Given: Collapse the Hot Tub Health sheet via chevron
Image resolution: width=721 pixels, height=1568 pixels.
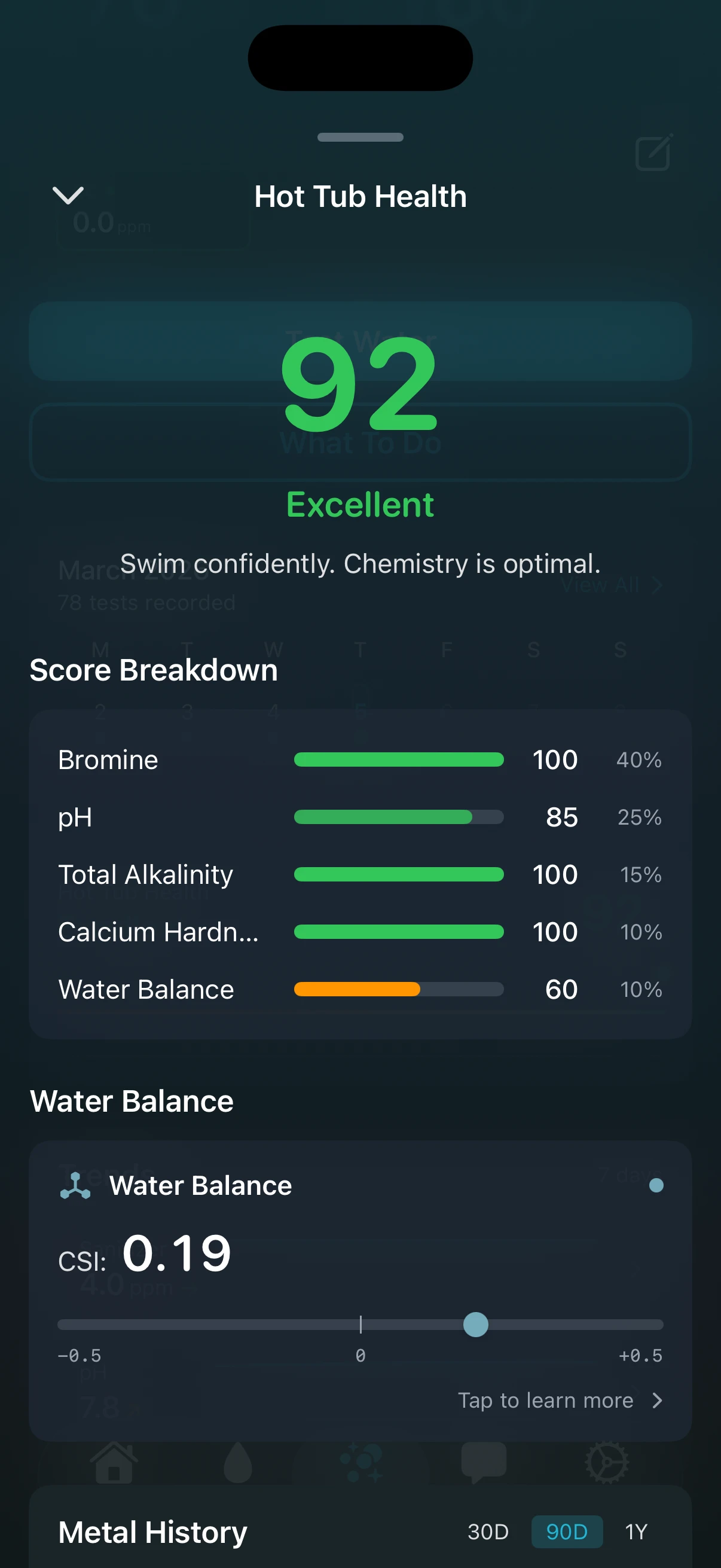Looking at the screenshot, I should click(69, 196).
